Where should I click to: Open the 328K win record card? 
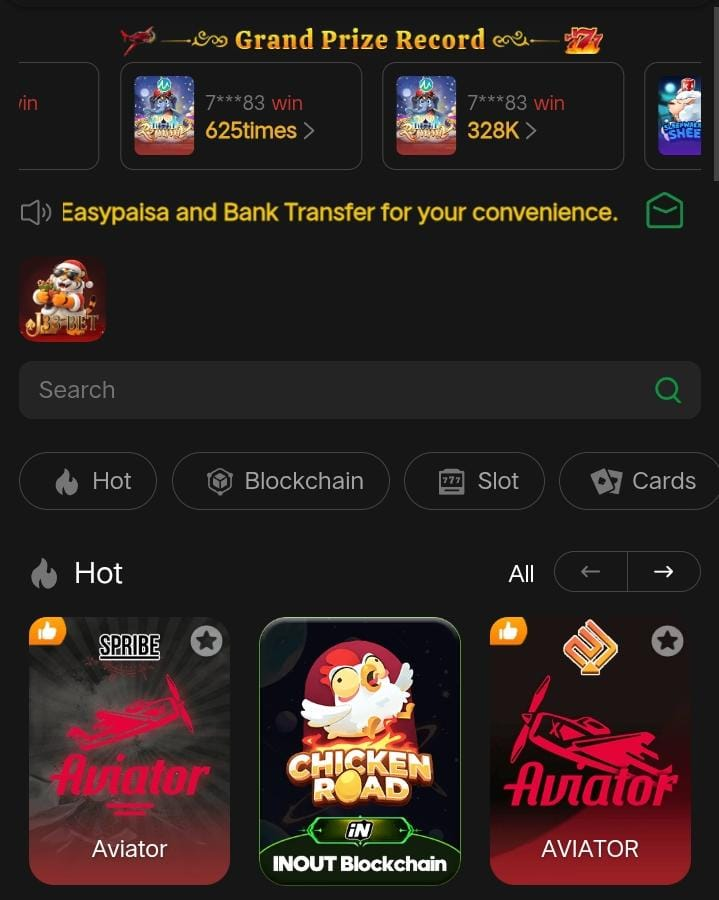(x=502, y=116)
